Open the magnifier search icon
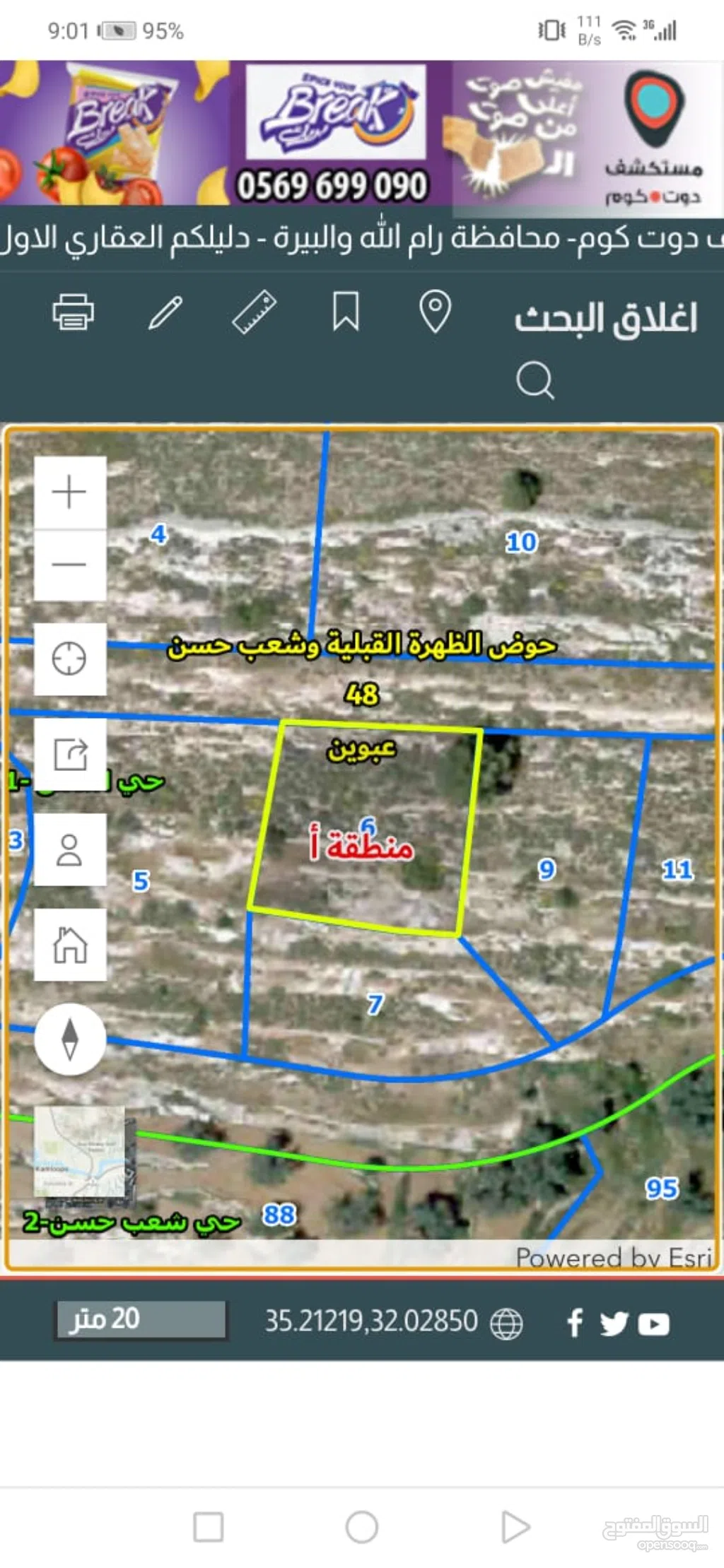This screenshot has height=1568, width=724. pos(535,381)
